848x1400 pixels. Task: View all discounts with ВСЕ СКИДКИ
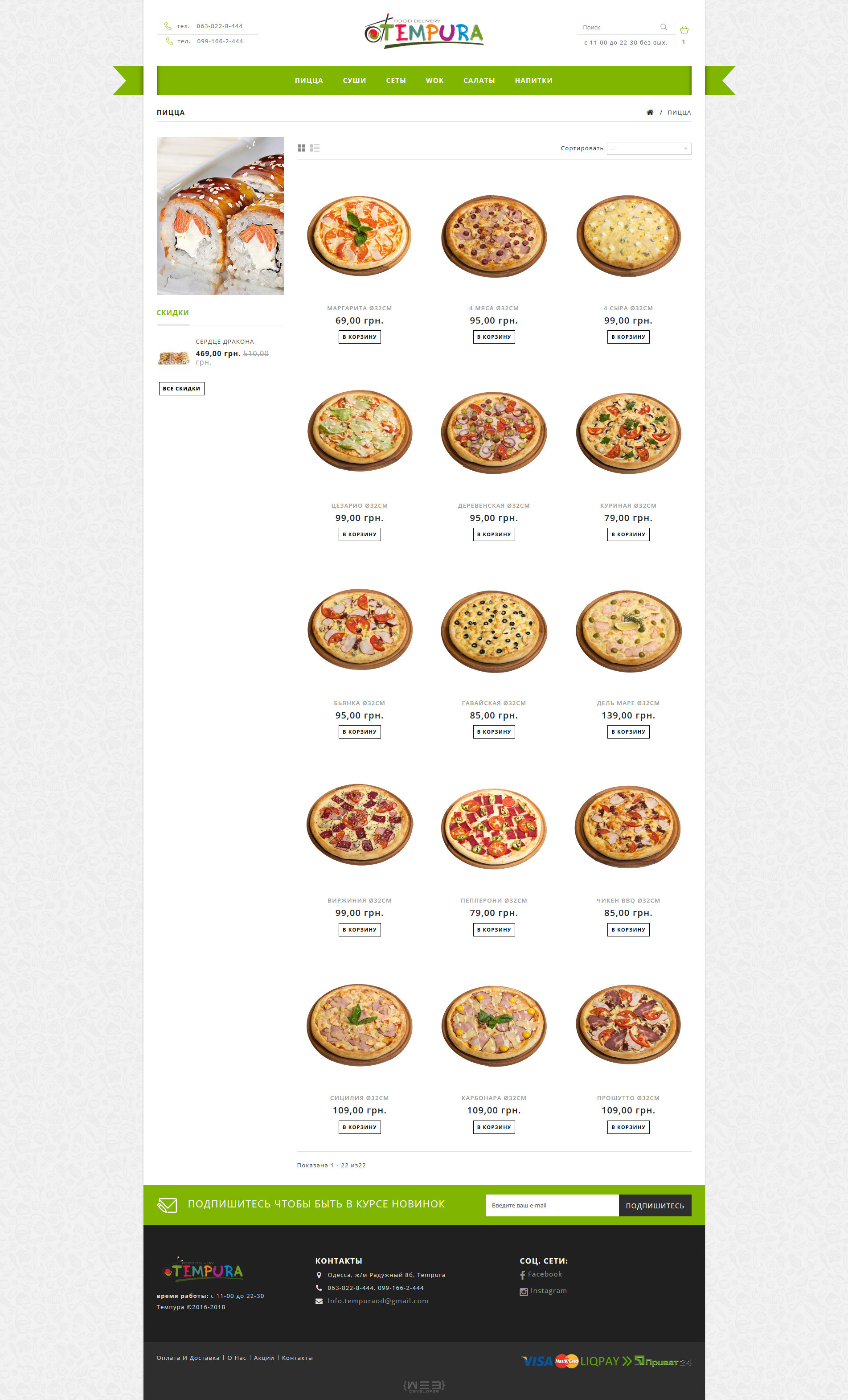pos(181,389)
